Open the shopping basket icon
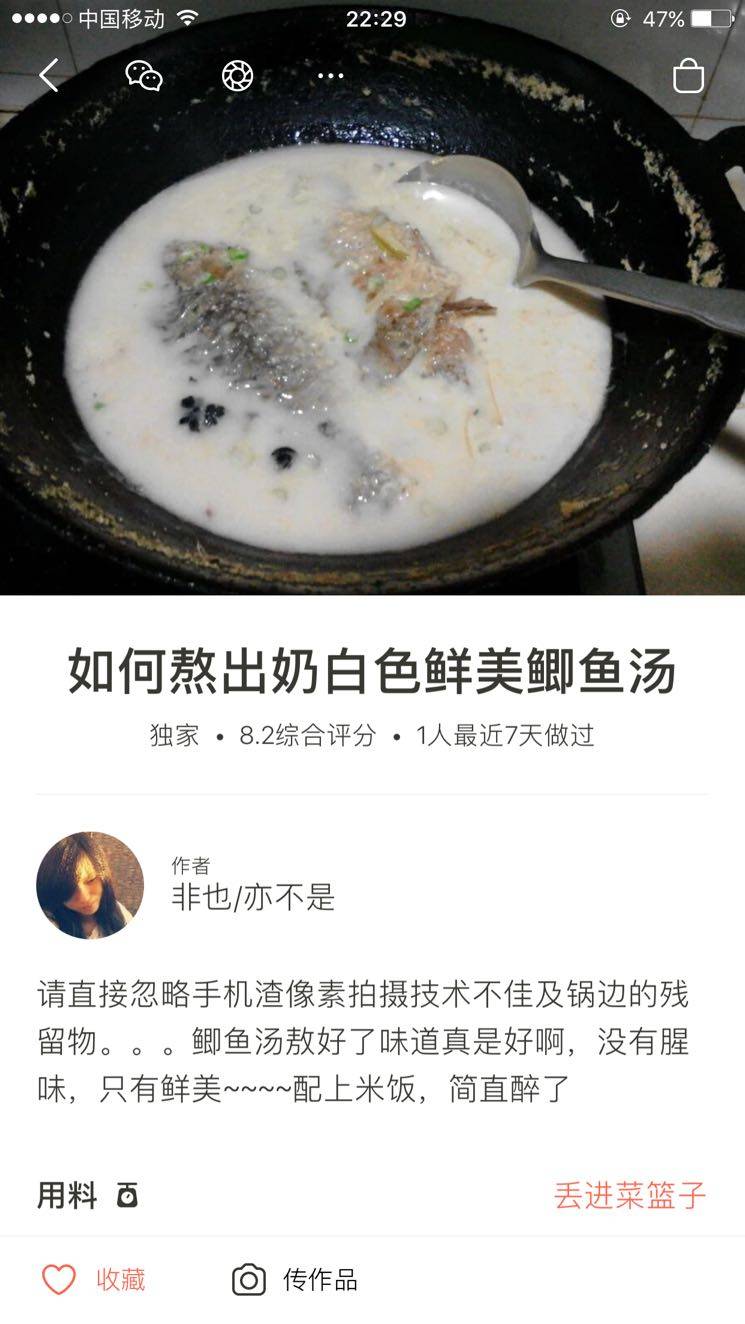This screenshot has width=745, height=1324. 688,76
